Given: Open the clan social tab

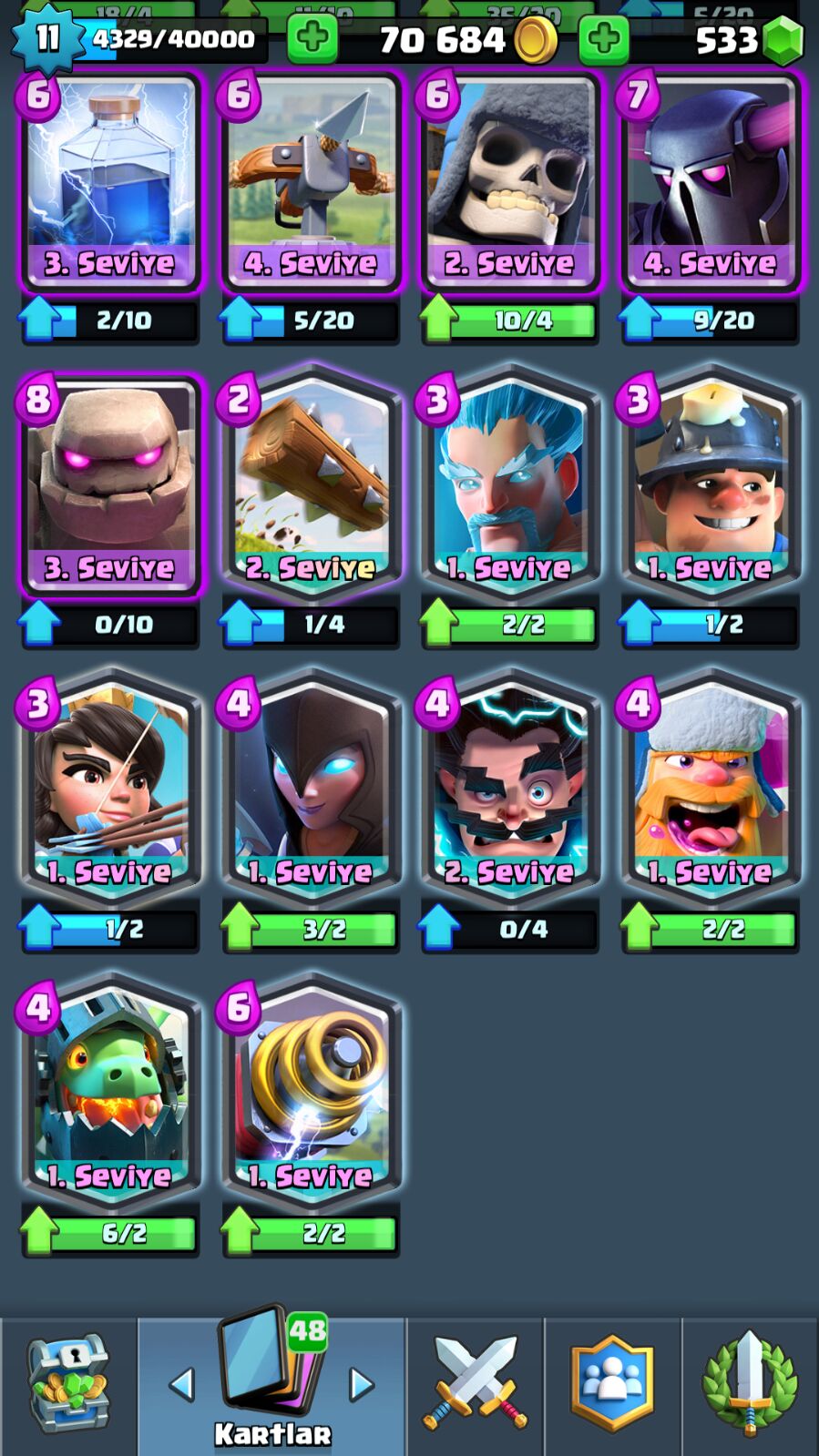Looking at the screenshot, I should pyautogui.click(x=613, y=1386).
